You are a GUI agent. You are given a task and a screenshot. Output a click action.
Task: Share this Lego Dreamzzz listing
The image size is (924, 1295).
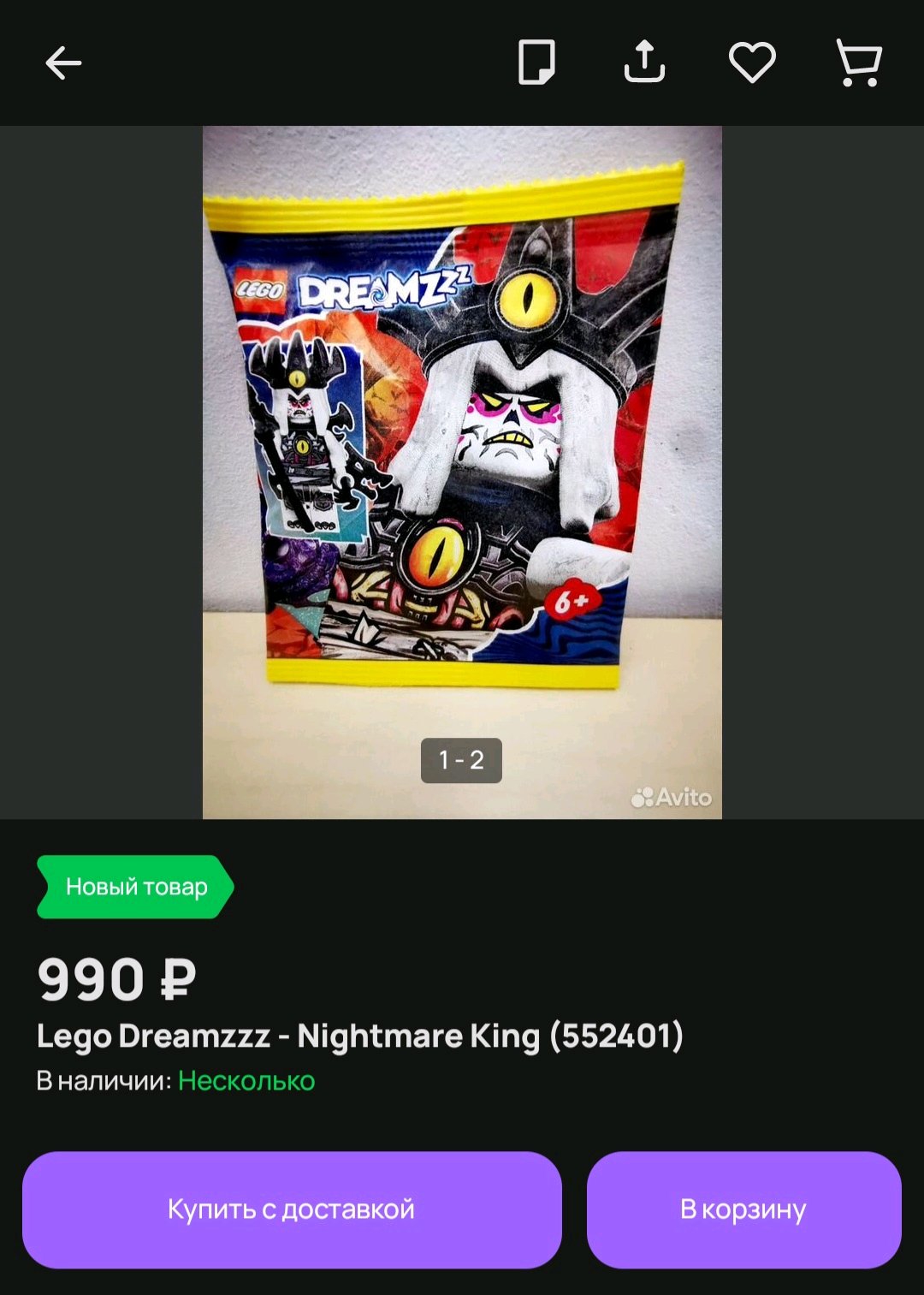pyautogui.click(x=644, y=62)
